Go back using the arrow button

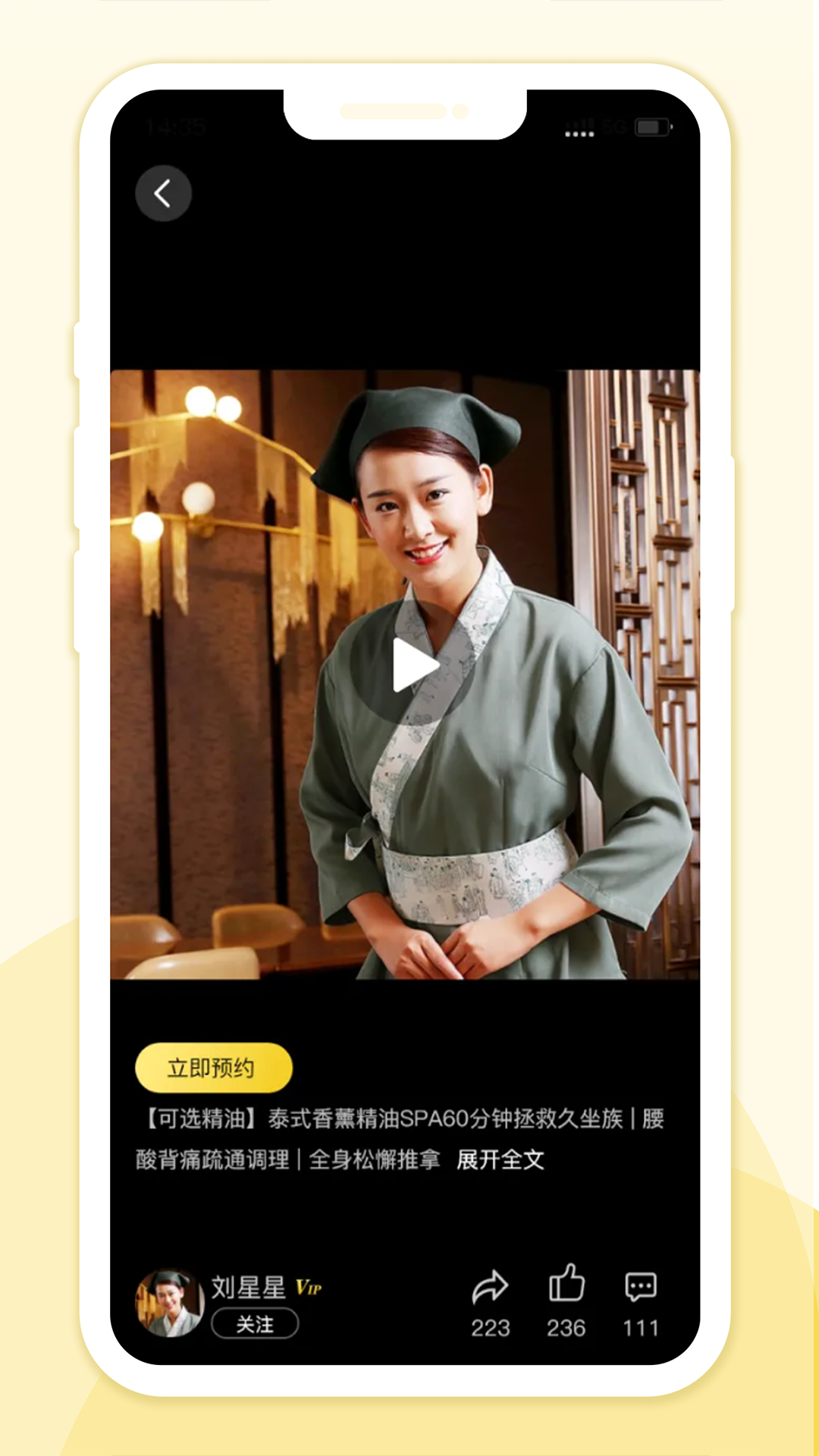[x=163, y=193]
